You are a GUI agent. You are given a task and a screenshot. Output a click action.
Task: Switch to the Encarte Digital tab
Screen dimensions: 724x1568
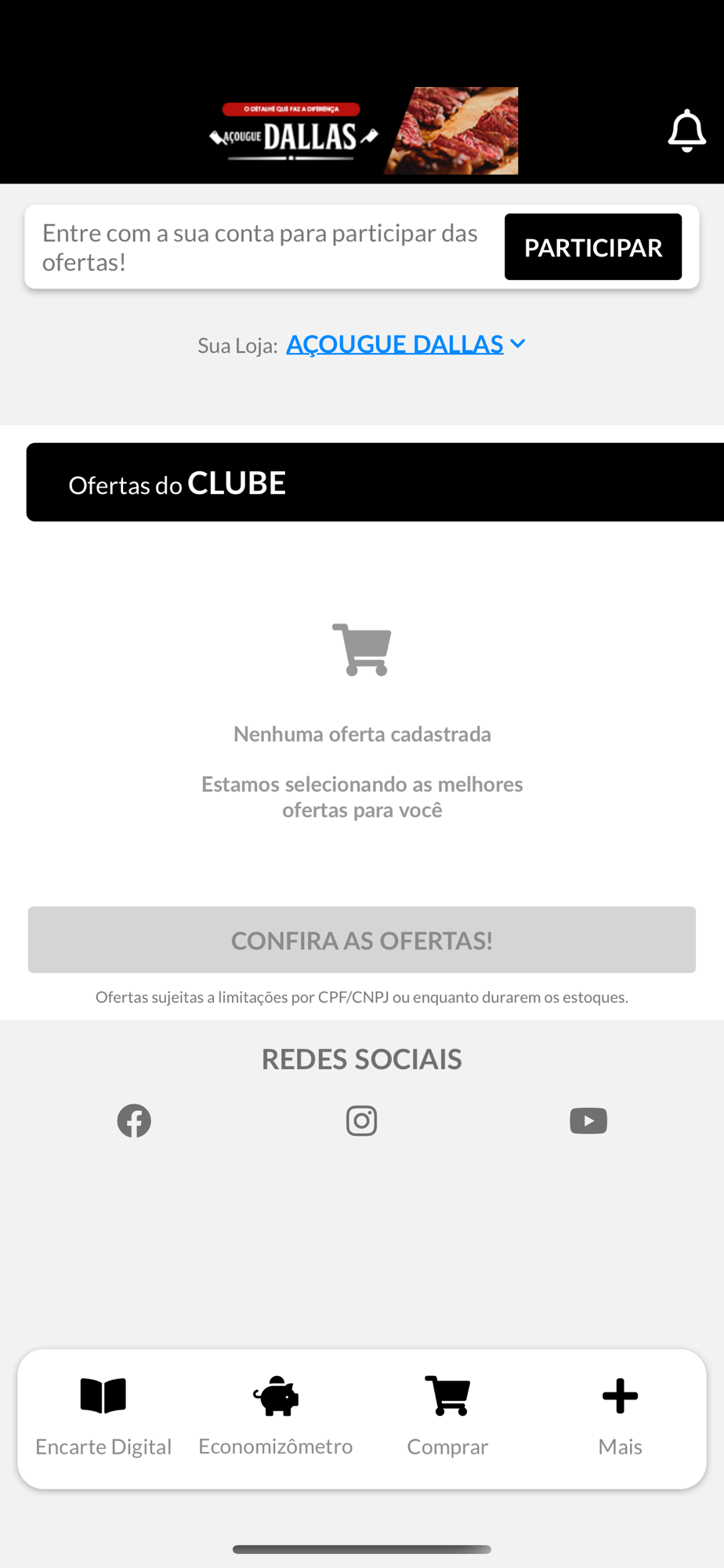pyautogui.click(x=103, y=1417)
